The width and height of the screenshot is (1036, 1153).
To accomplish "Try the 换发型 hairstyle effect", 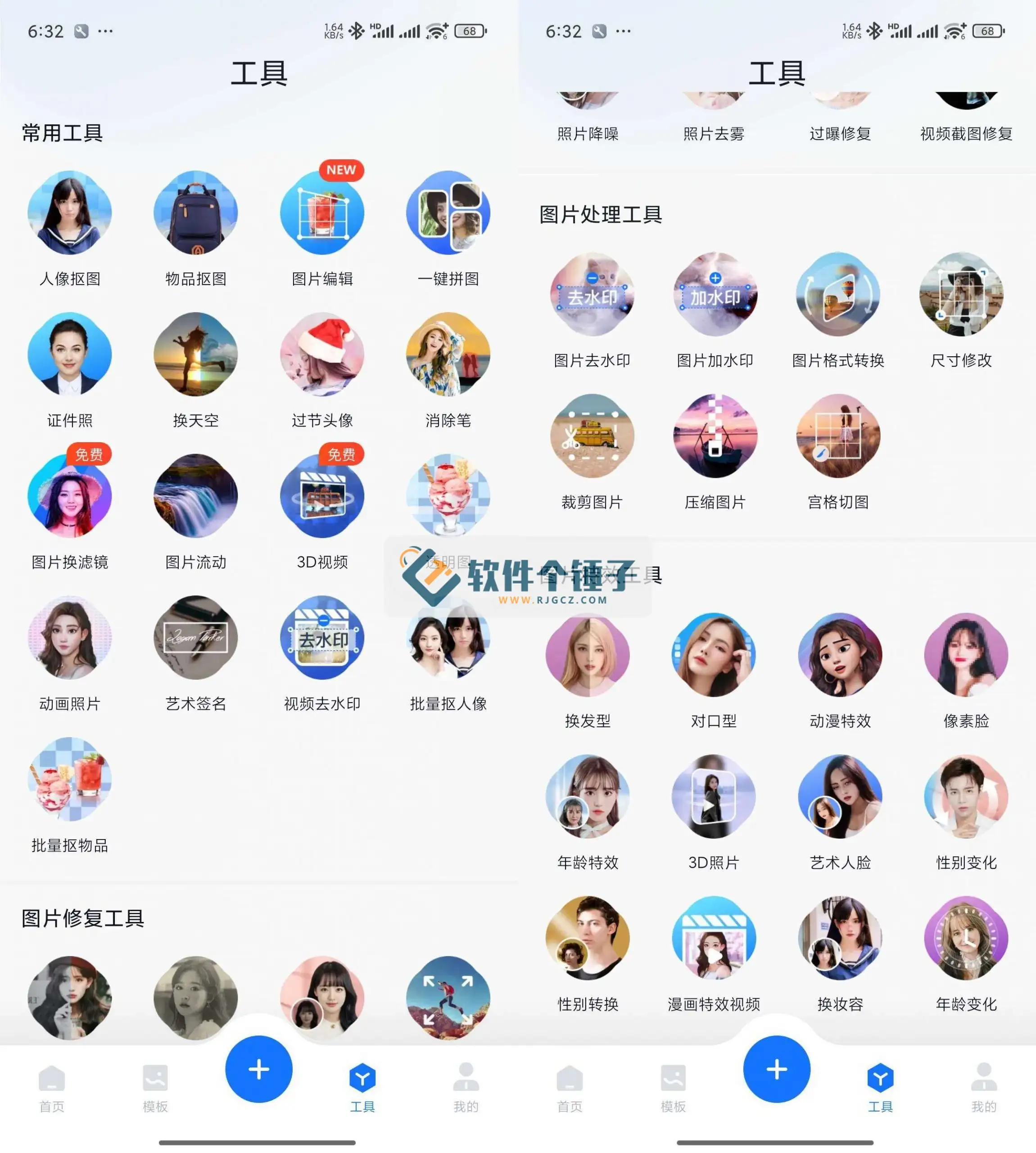I will click(588, 655).
